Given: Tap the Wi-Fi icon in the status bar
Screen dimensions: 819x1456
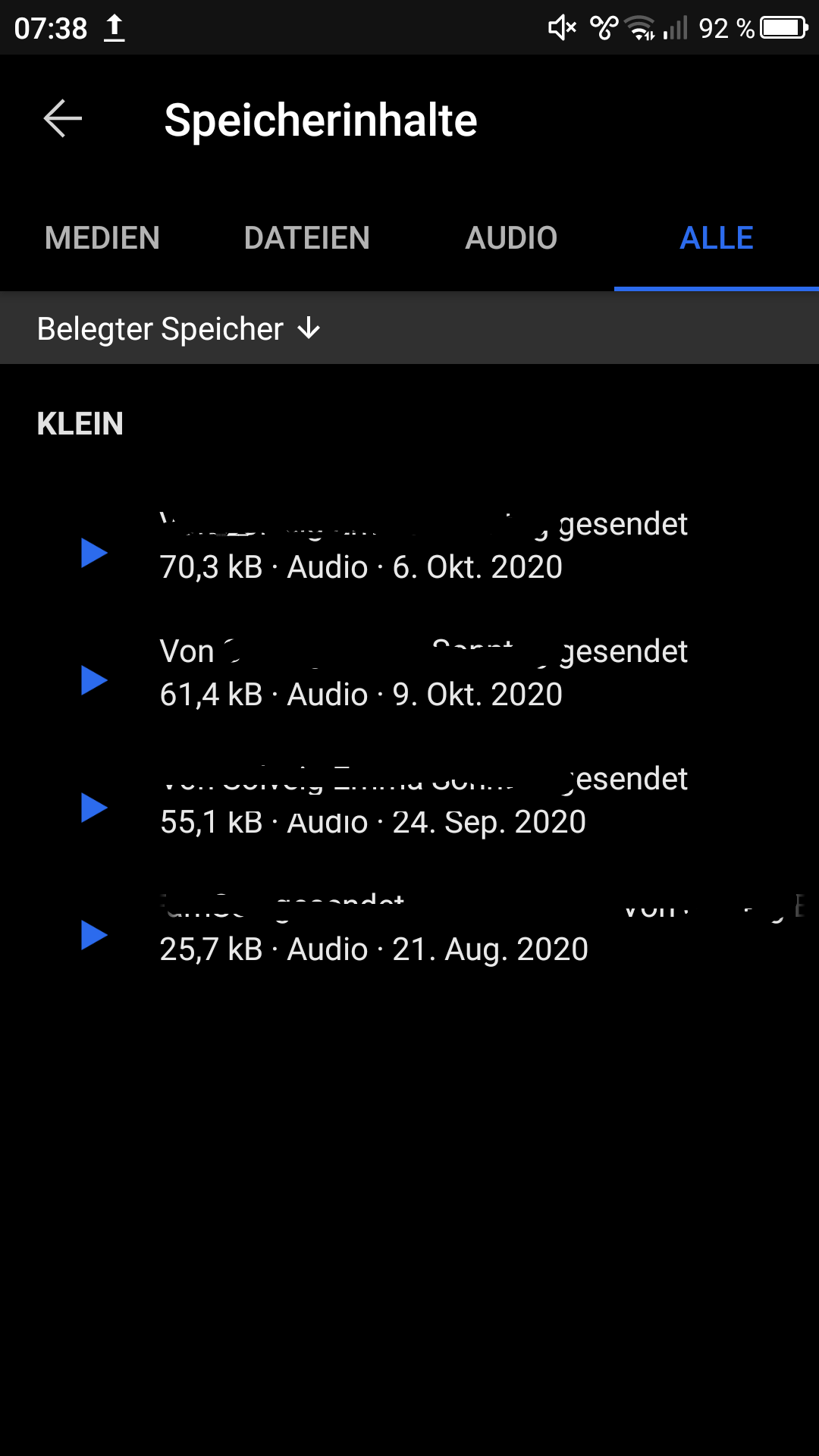Looking at the screenshot, I should (641, 27).
